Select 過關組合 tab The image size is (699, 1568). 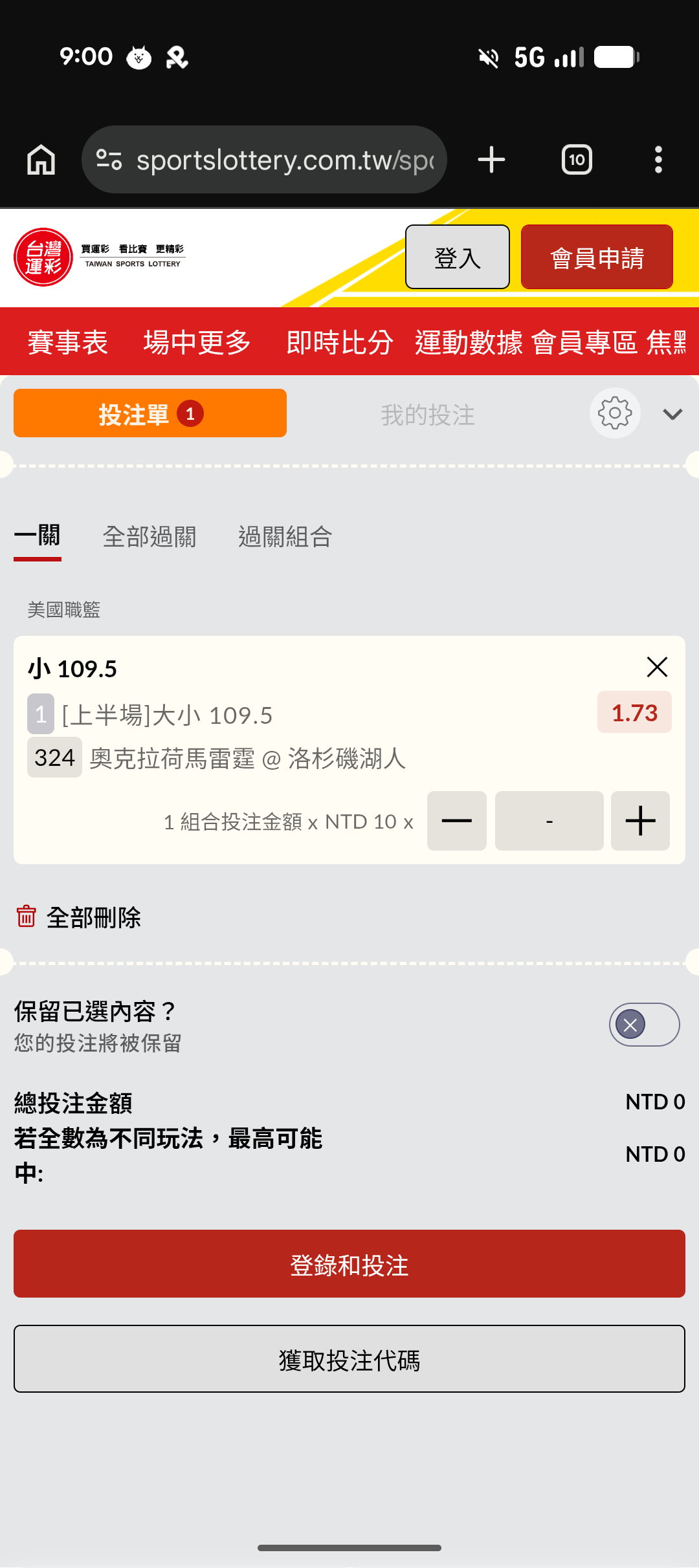pos(285,537)
